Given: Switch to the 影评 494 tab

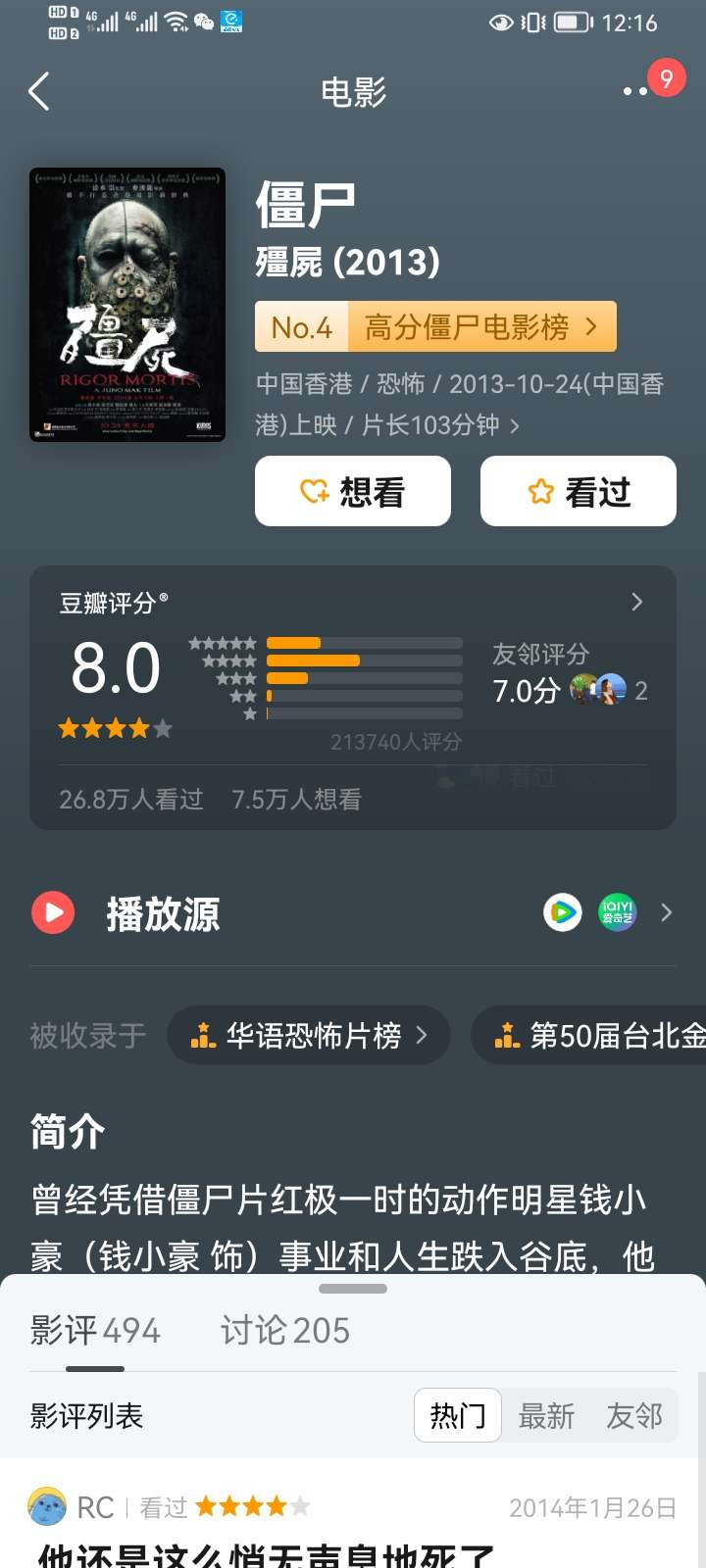Looking at the screenshot, I should coord(95,1331).
